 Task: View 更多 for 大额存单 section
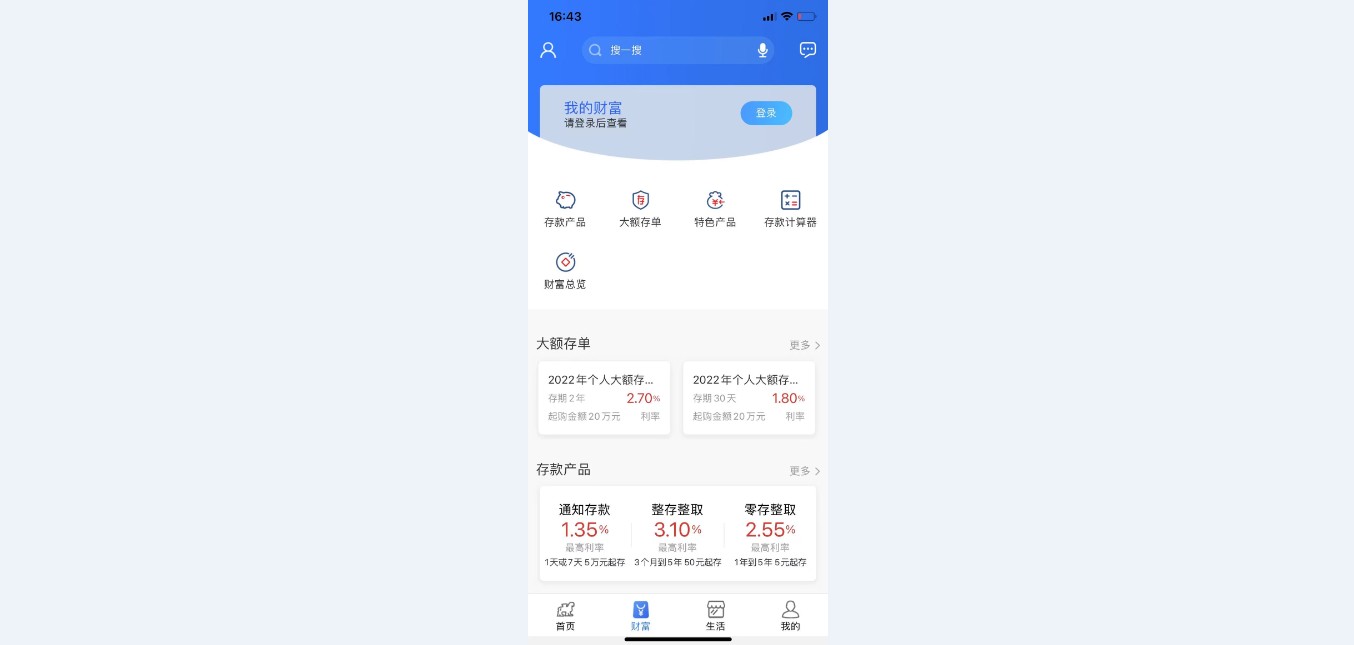point(804,345)
